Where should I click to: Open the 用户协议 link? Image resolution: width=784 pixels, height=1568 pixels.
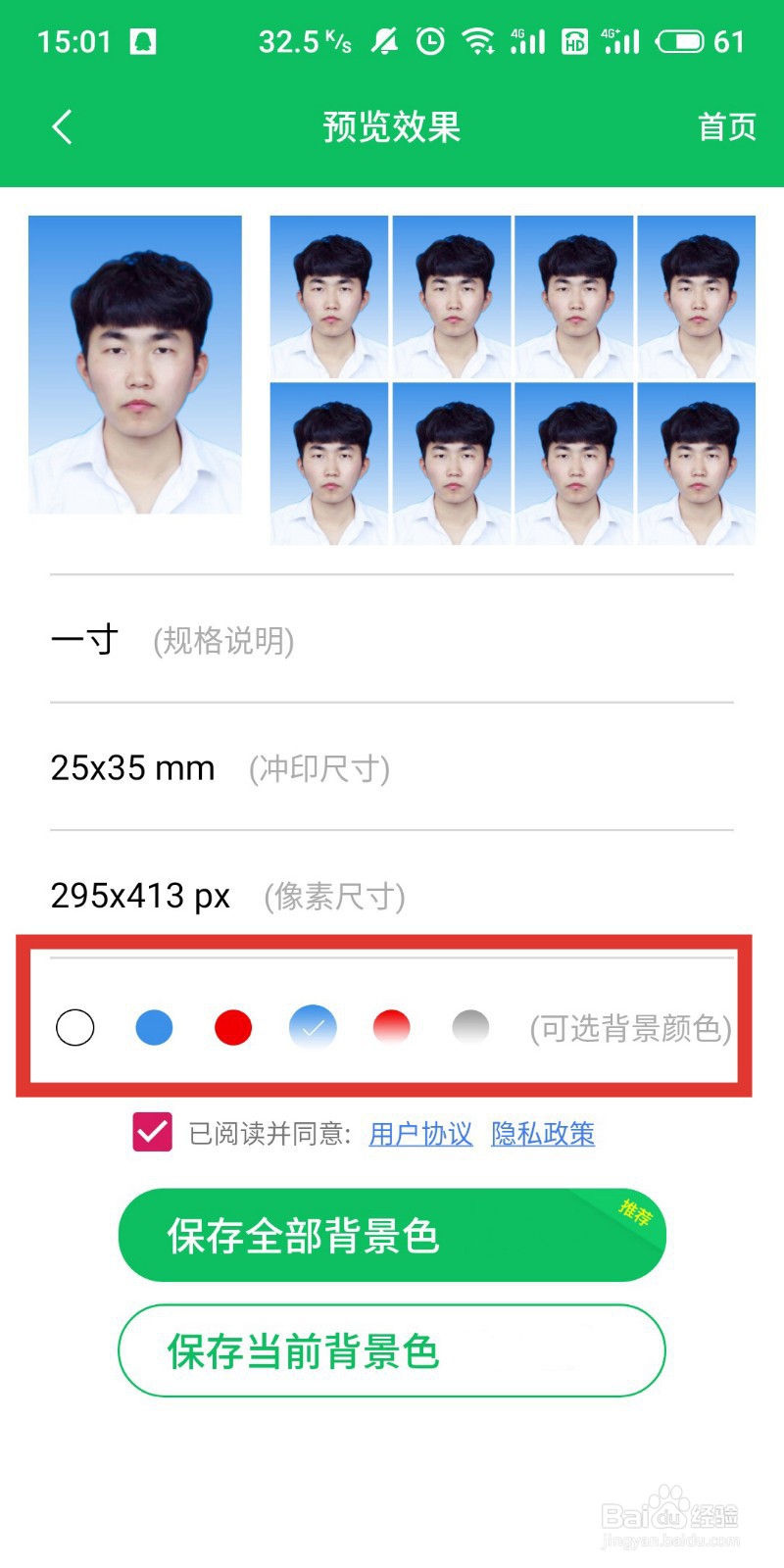[x=419, y=1133]
